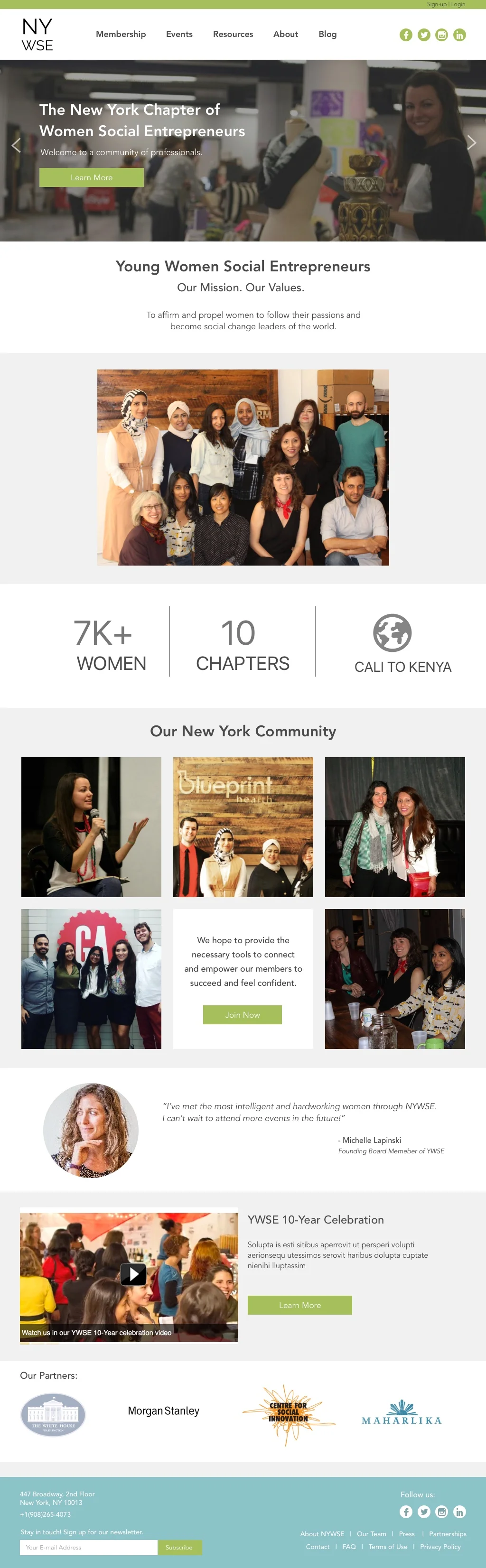Navigate to the About page

[286, 34]
